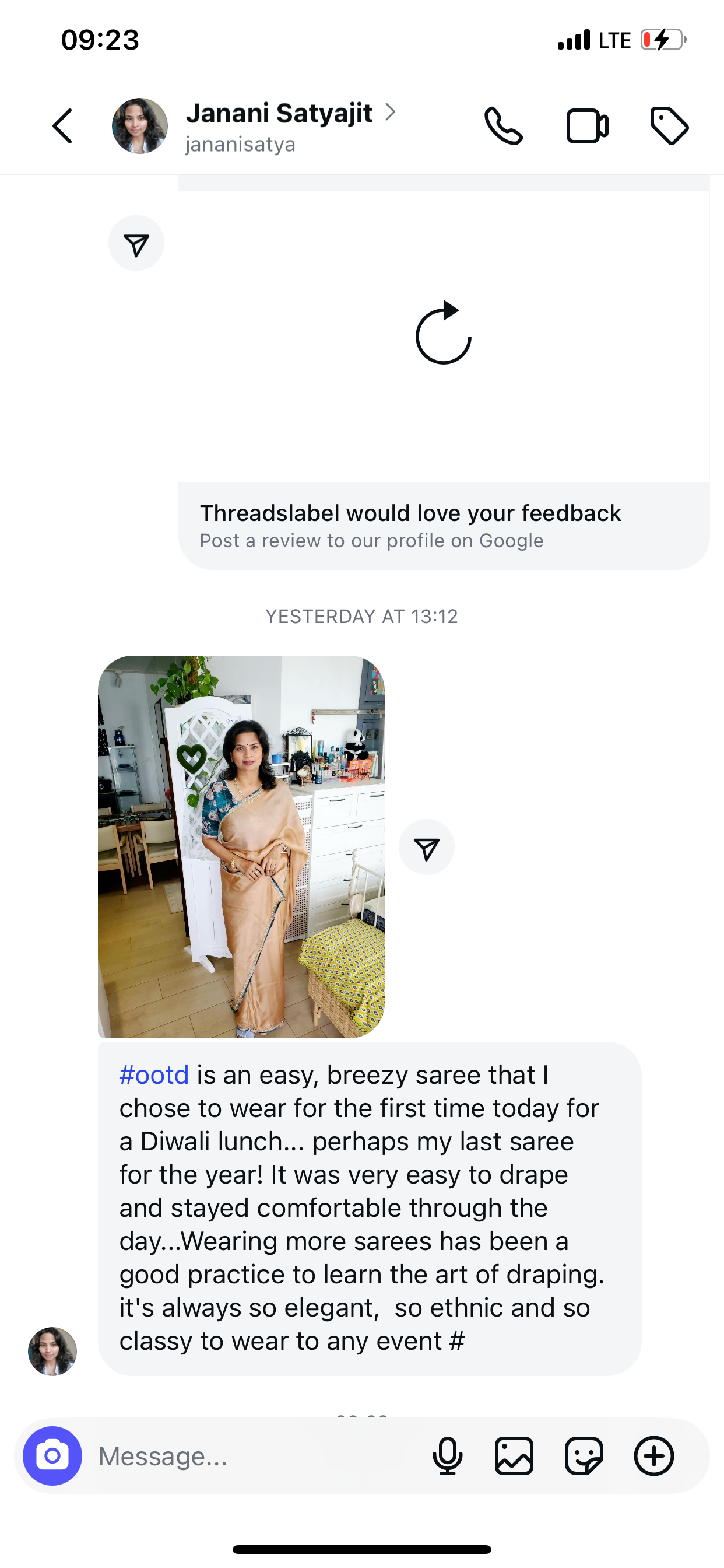Forward the shared saree post

click(x=427, y=848)
